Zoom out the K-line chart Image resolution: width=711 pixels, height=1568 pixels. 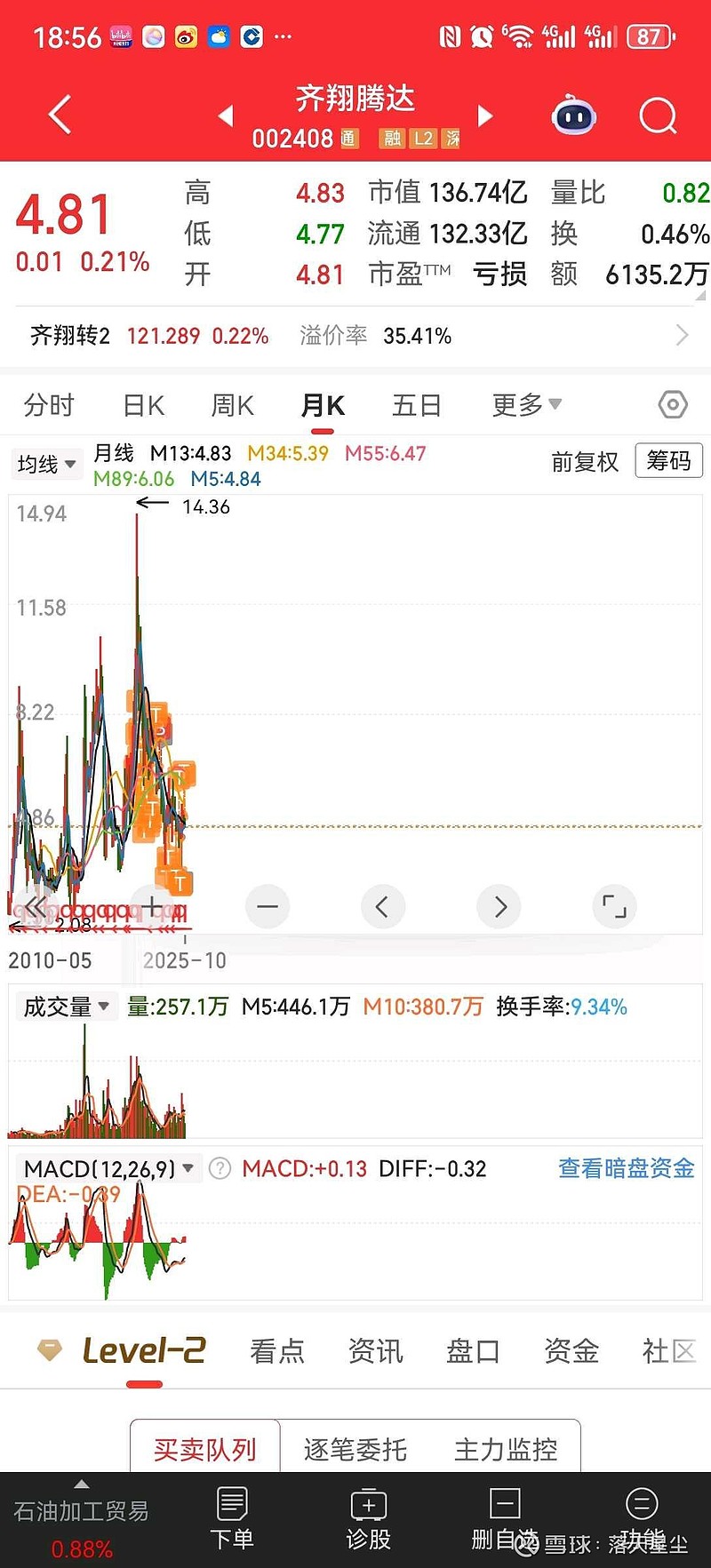click(x=268, y=907)
